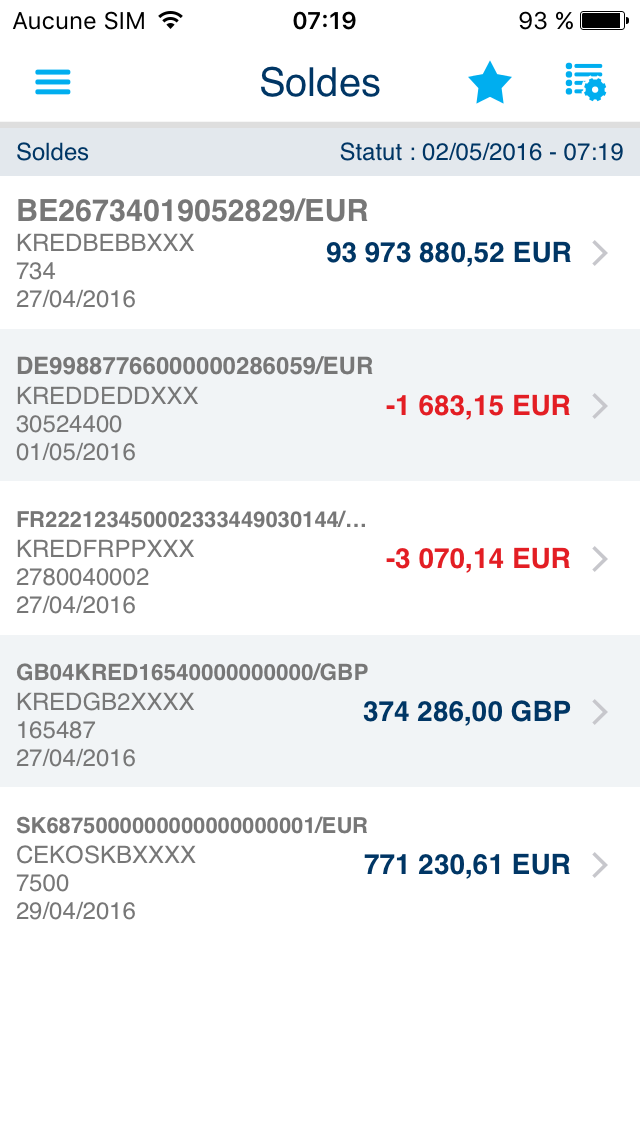Screen dimensions: 640x1136
Task: Open the hamburger navigation menu
Action: [x=53, y=82]
